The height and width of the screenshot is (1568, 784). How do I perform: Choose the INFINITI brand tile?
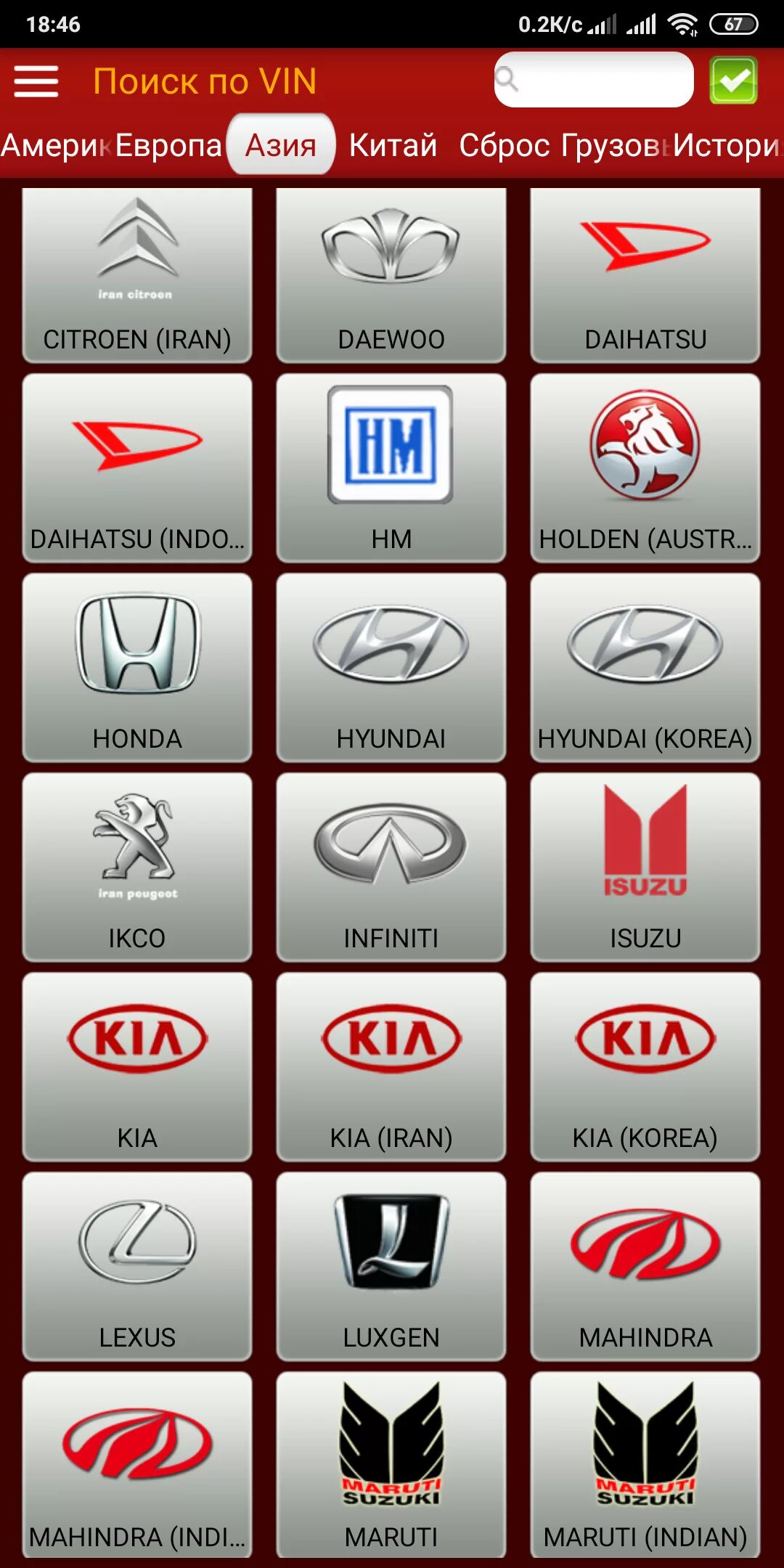tap(391, 867)
